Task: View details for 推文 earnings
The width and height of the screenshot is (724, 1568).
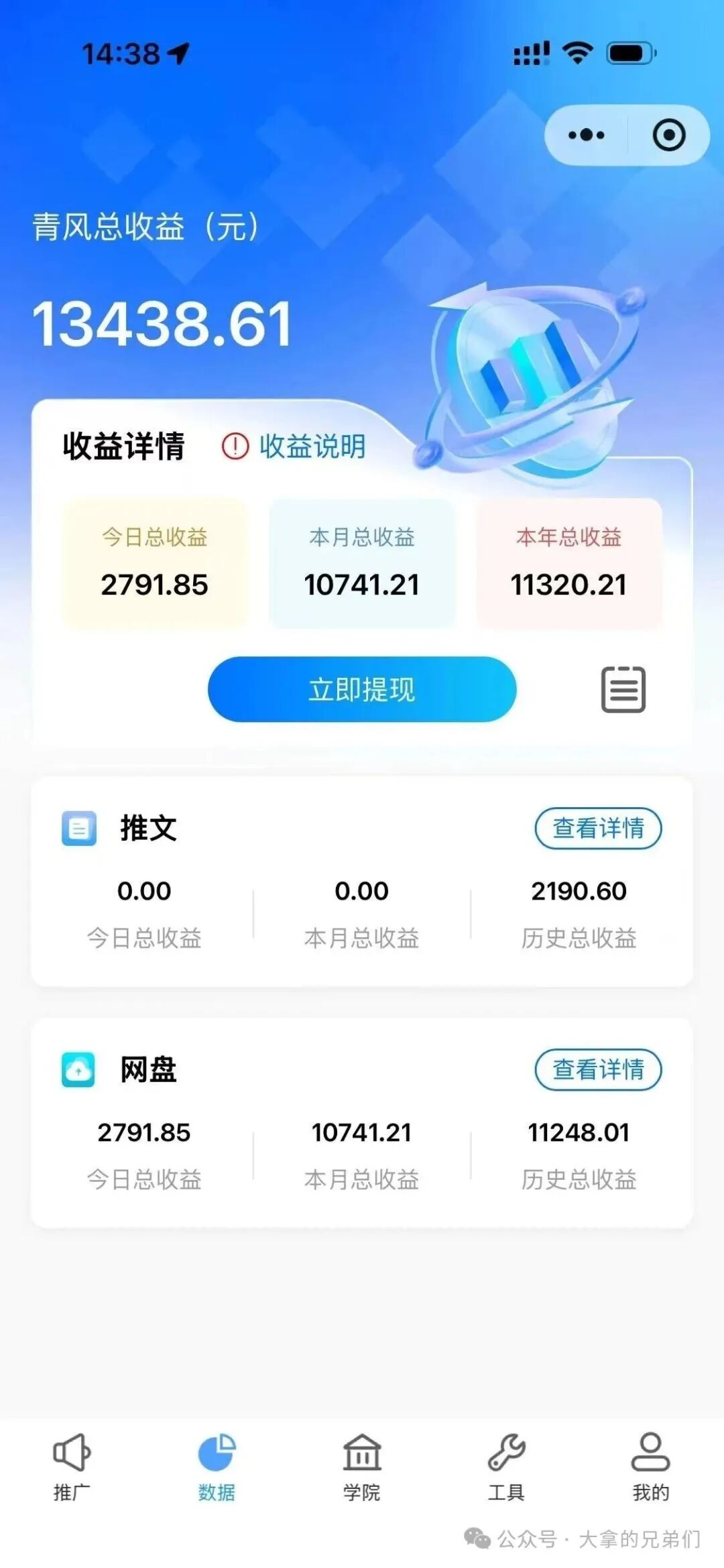Action: tap(598, 829)
